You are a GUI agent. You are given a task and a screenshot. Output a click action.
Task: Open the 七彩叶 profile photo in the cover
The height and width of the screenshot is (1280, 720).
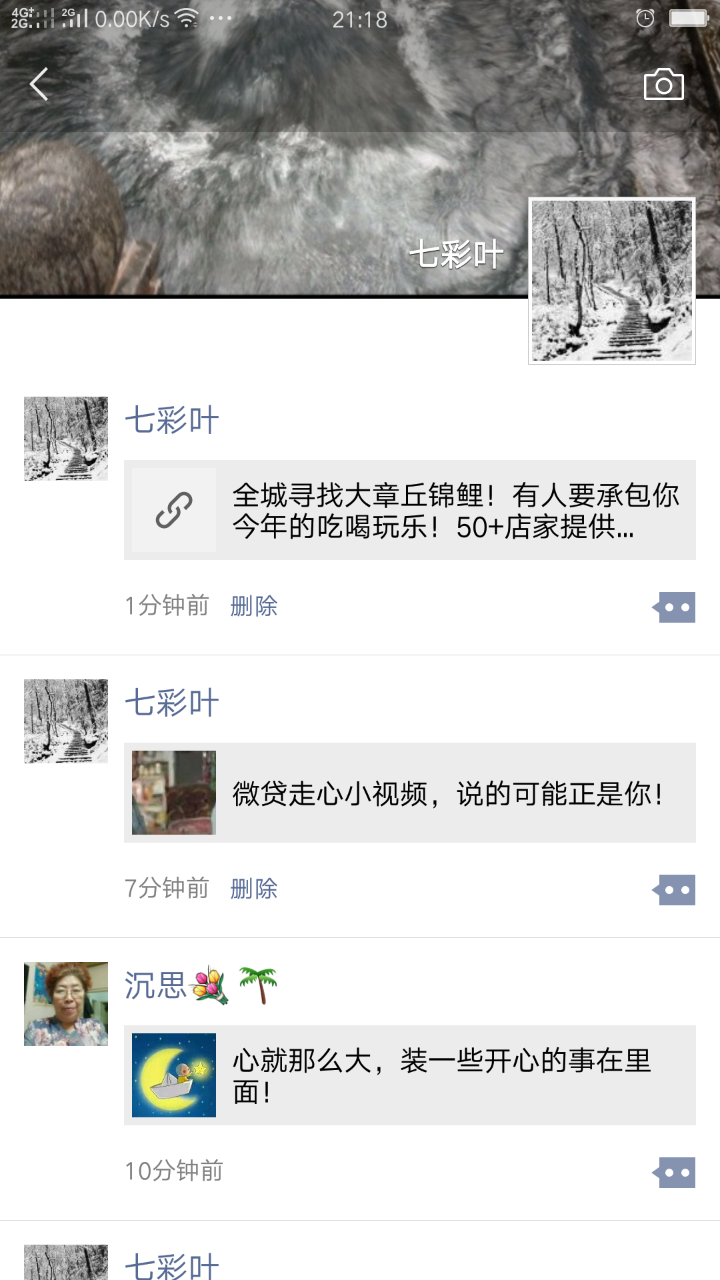(611, 281)
